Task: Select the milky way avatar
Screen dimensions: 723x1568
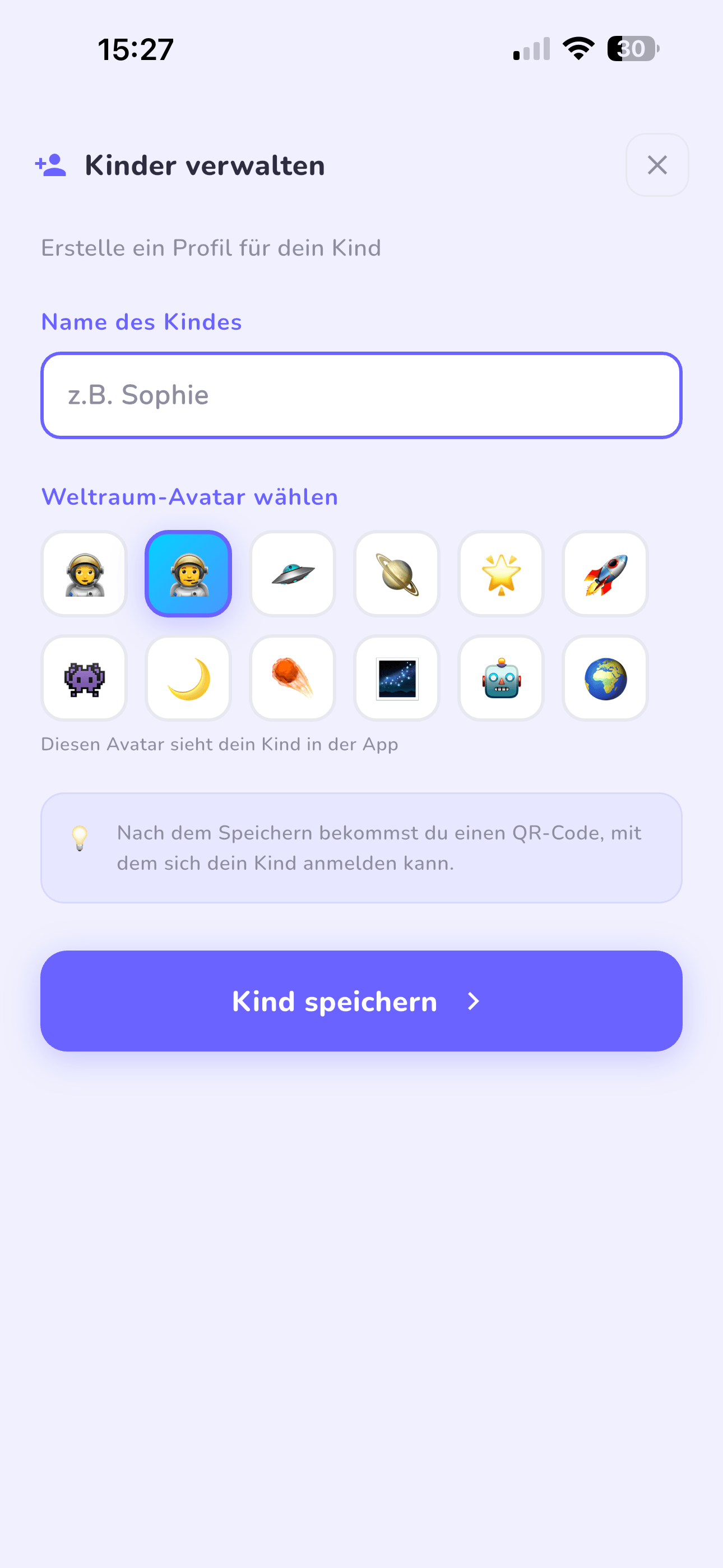Action: point(396,677)
